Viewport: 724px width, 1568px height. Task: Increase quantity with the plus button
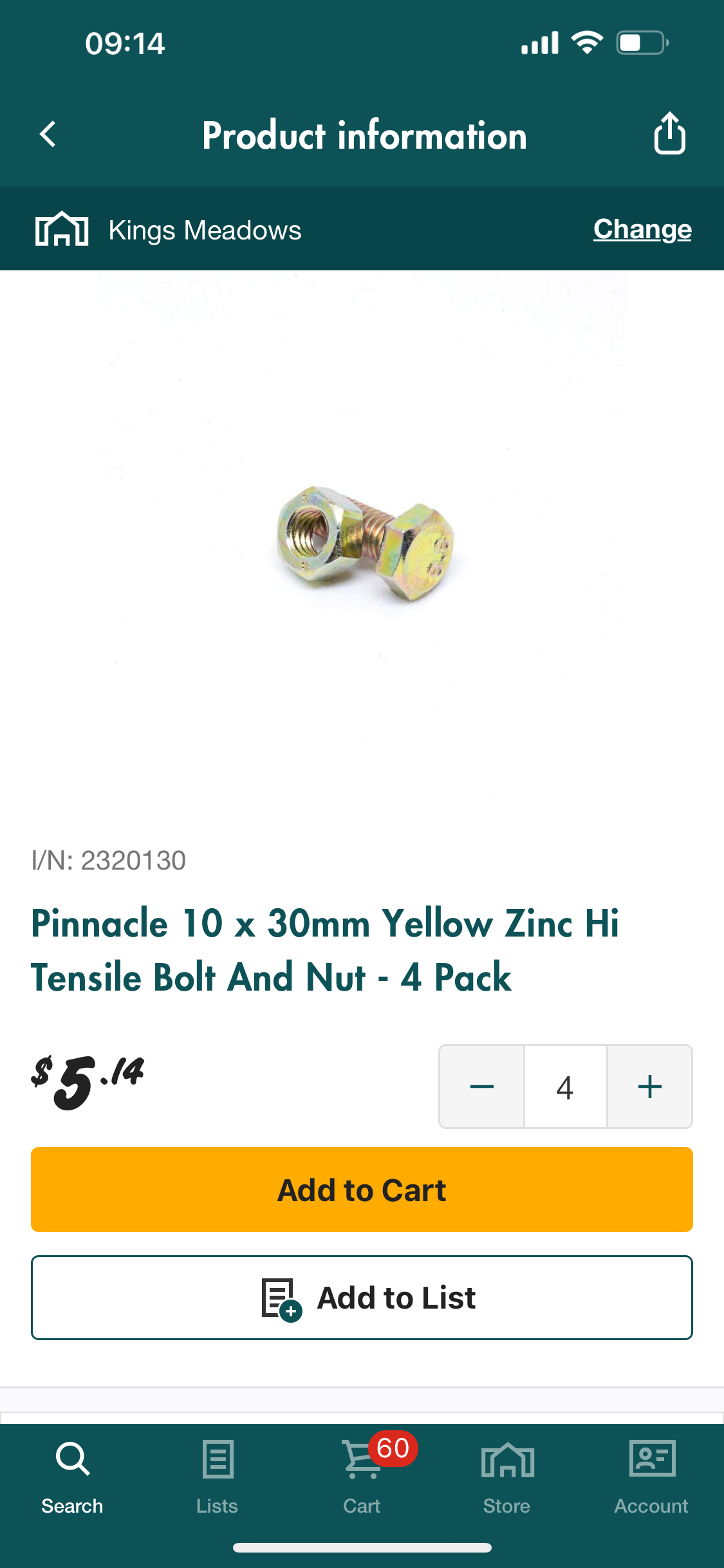coord(649,1087)
